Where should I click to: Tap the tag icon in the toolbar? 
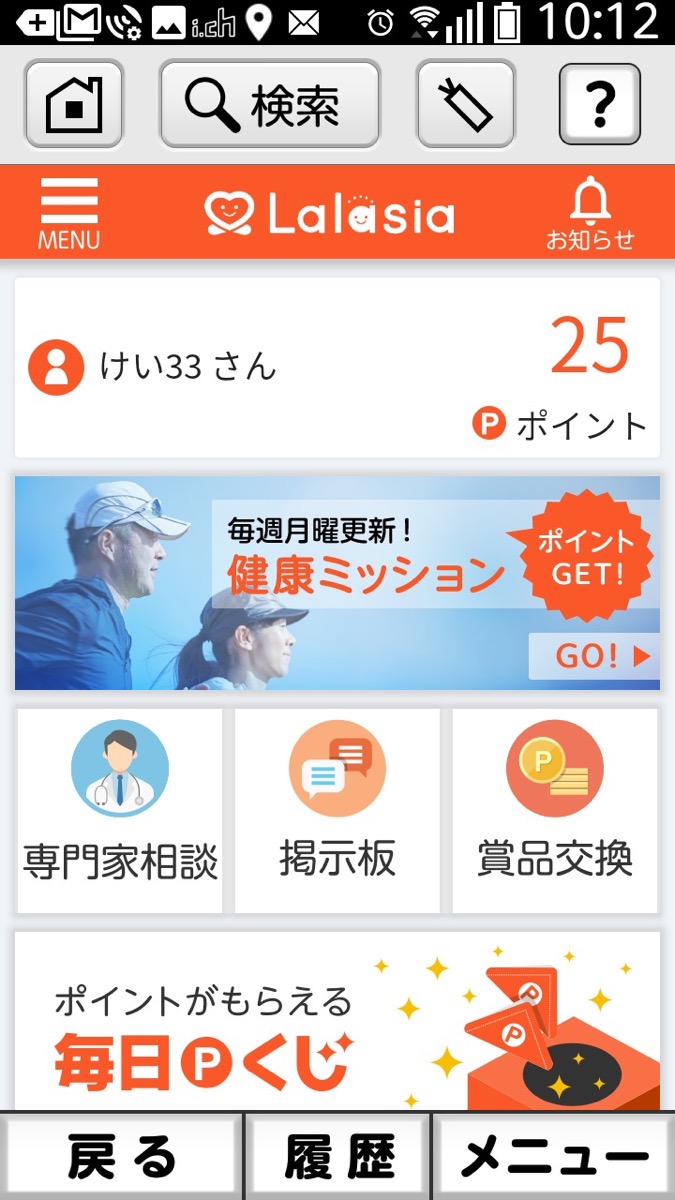[466, 104]
